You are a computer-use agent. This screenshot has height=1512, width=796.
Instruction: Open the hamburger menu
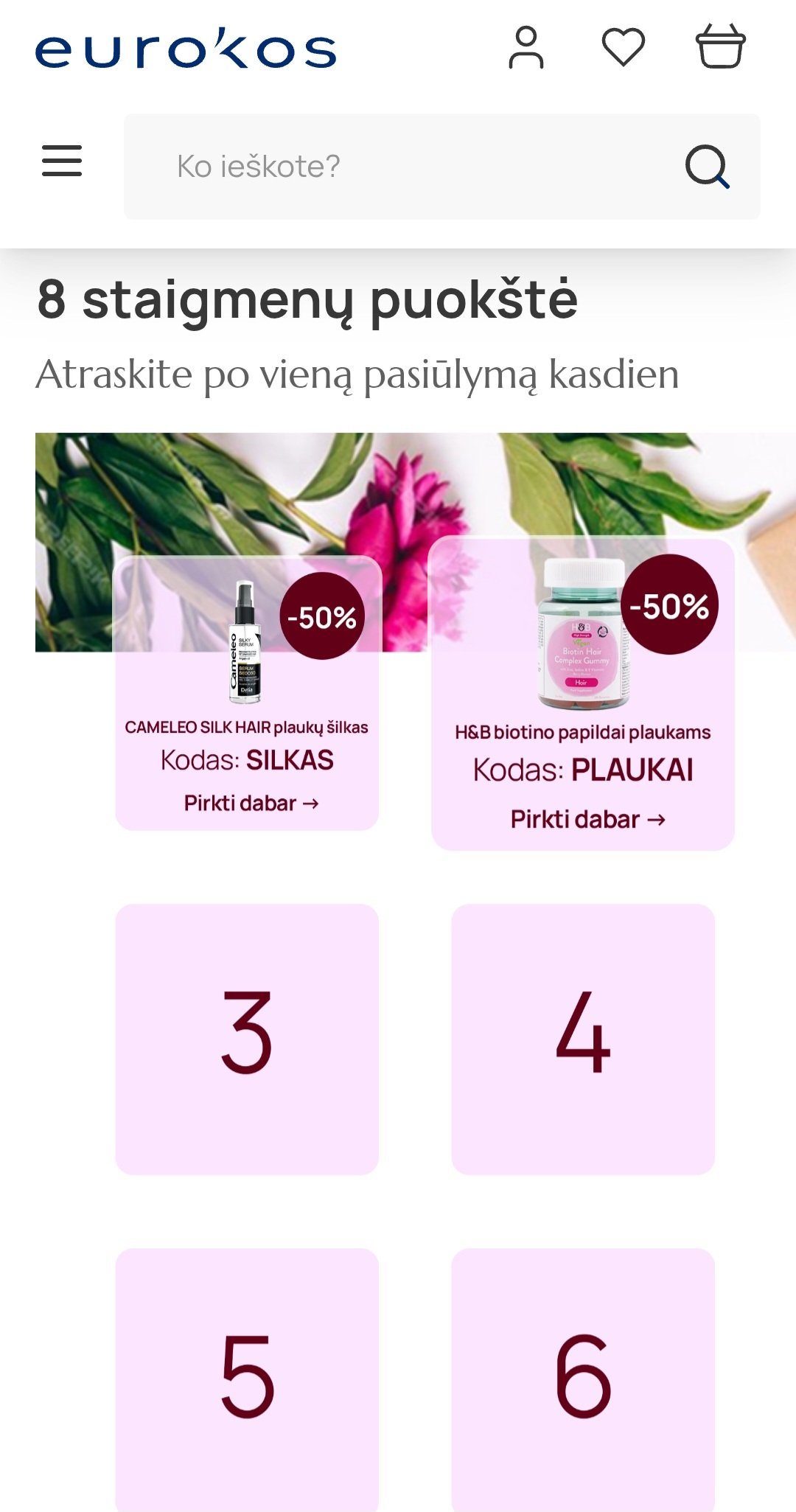pyautogui.click(x=62, y=161)
